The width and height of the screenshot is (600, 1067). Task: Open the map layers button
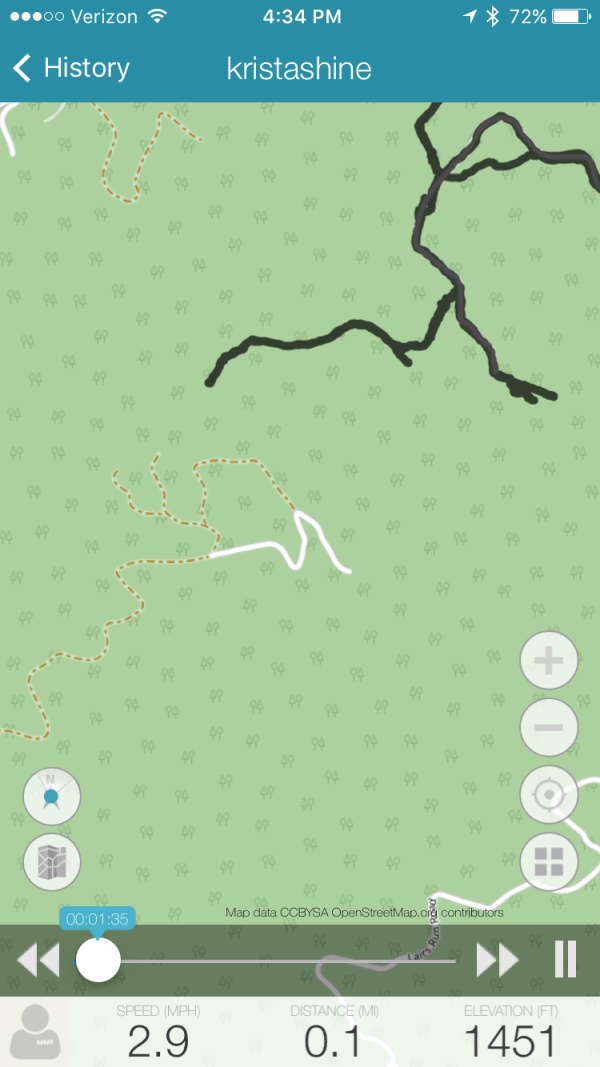click(x=52, y=862)
